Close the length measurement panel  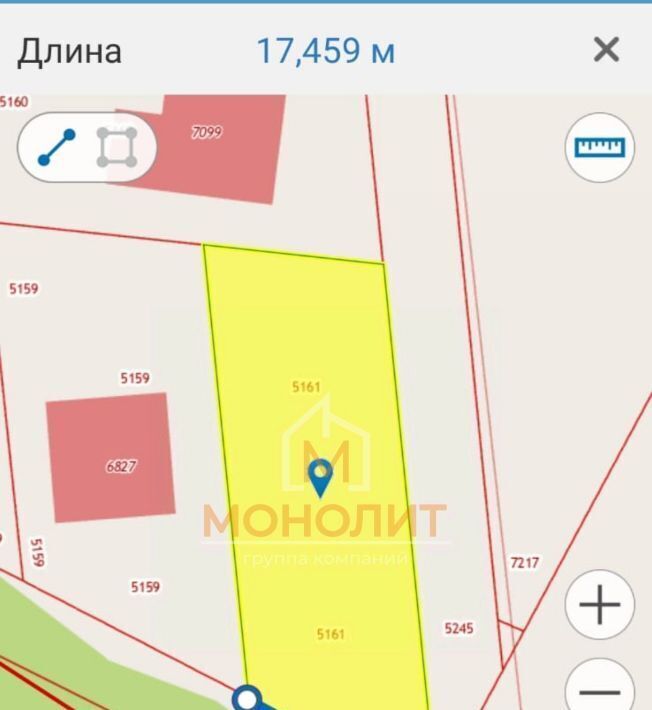[606, 49]
